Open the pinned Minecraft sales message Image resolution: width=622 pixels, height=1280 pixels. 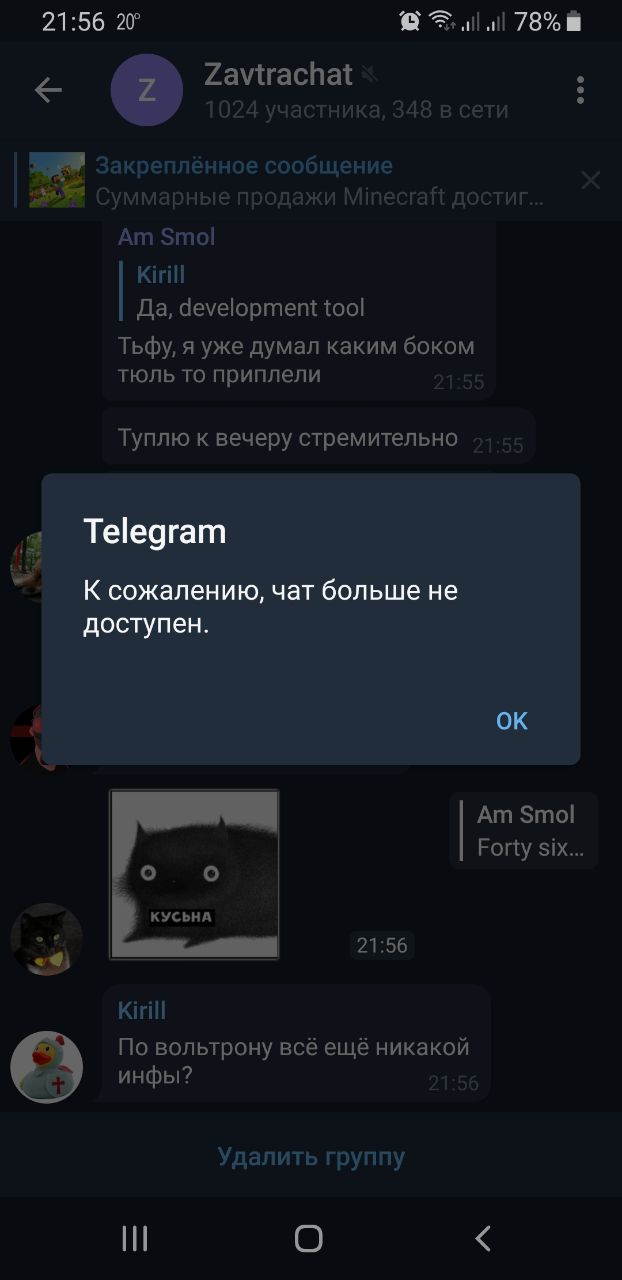pyautogui.click(x=300, y=180)
